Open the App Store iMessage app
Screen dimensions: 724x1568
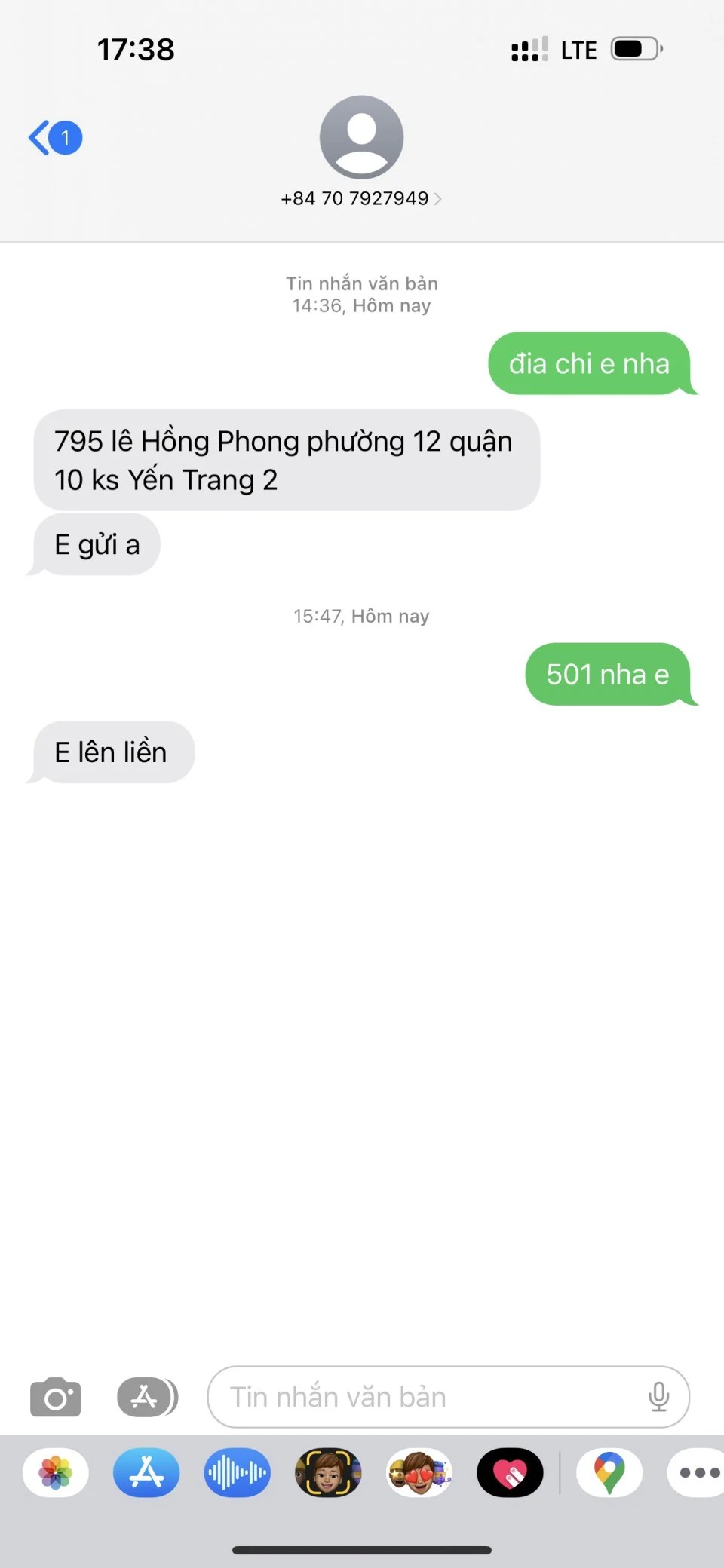tap(146, 1472)
